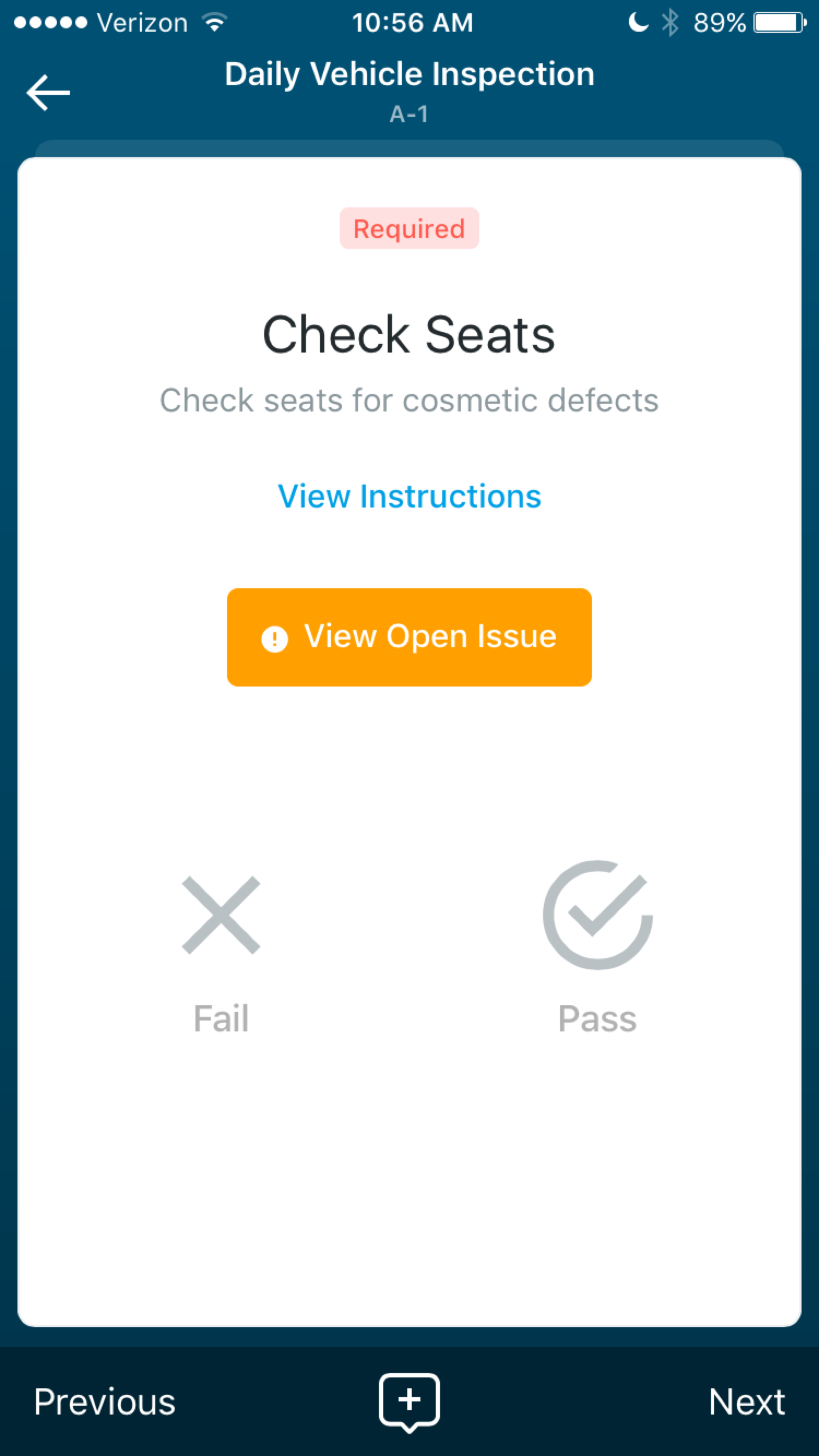Tap View Open Issue button
The height and width of the screenshot is (1456, 819).
point(409,637)
